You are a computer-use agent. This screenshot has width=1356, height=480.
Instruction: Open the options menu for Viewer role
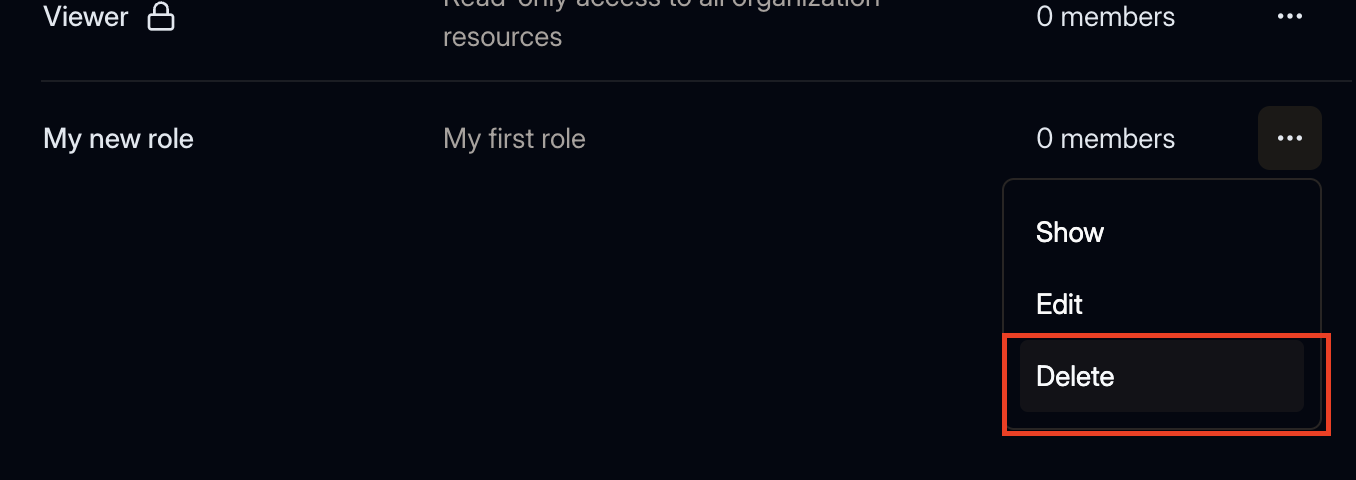[x=1289, y=17]
